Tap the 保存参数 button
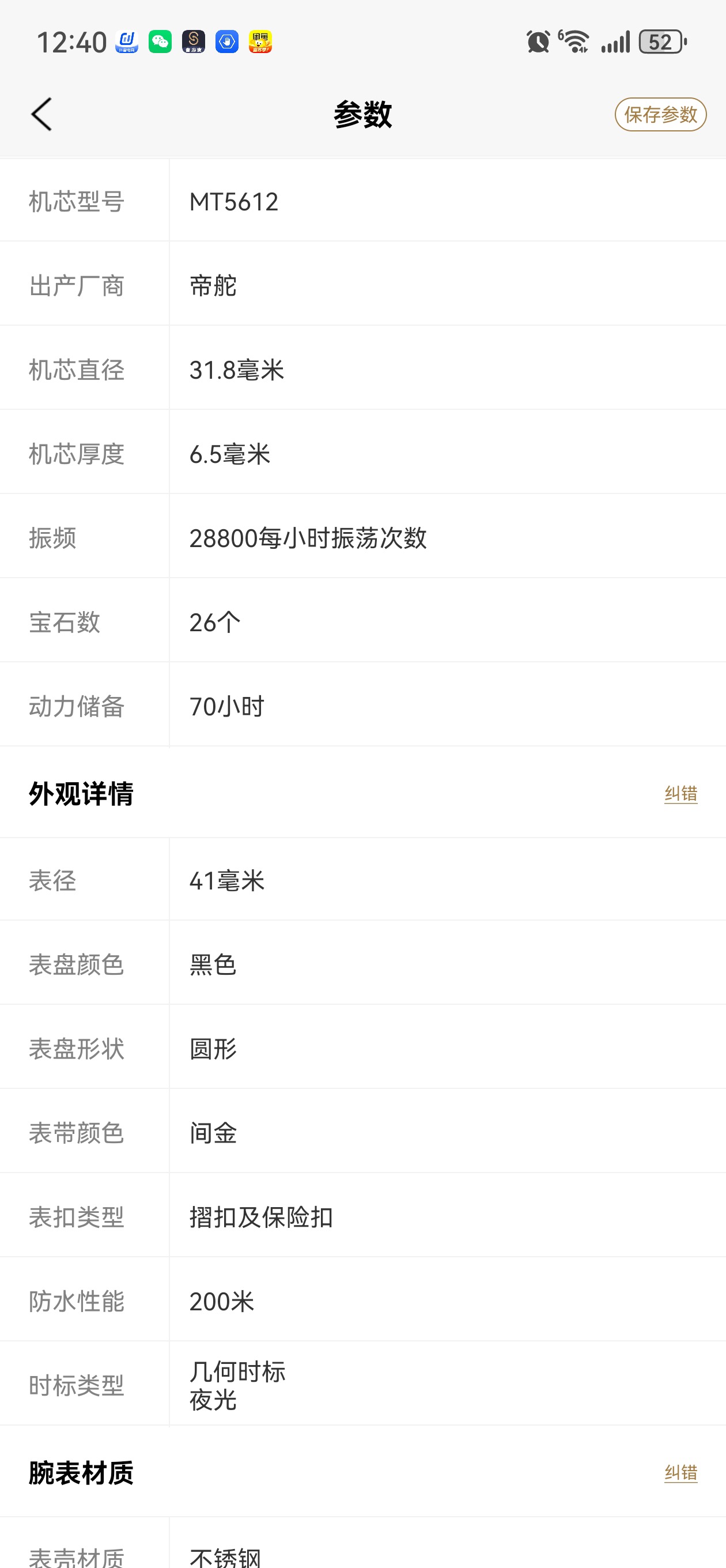726x1568 pixels. point(660,115)
